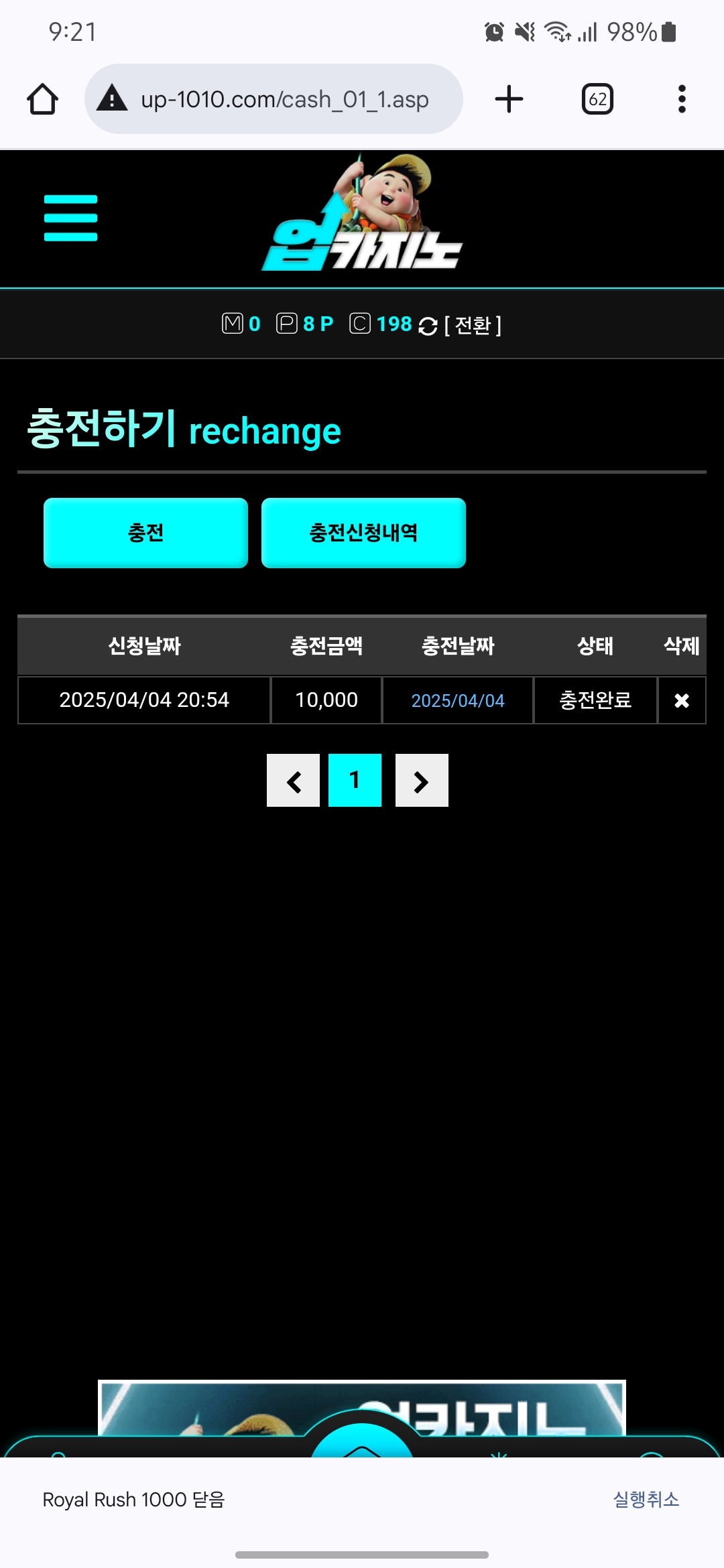Screen dimensions: 724x1568
Task: Tap 실행취소 to undo tab close
Action: click(x=646, y=1499)
